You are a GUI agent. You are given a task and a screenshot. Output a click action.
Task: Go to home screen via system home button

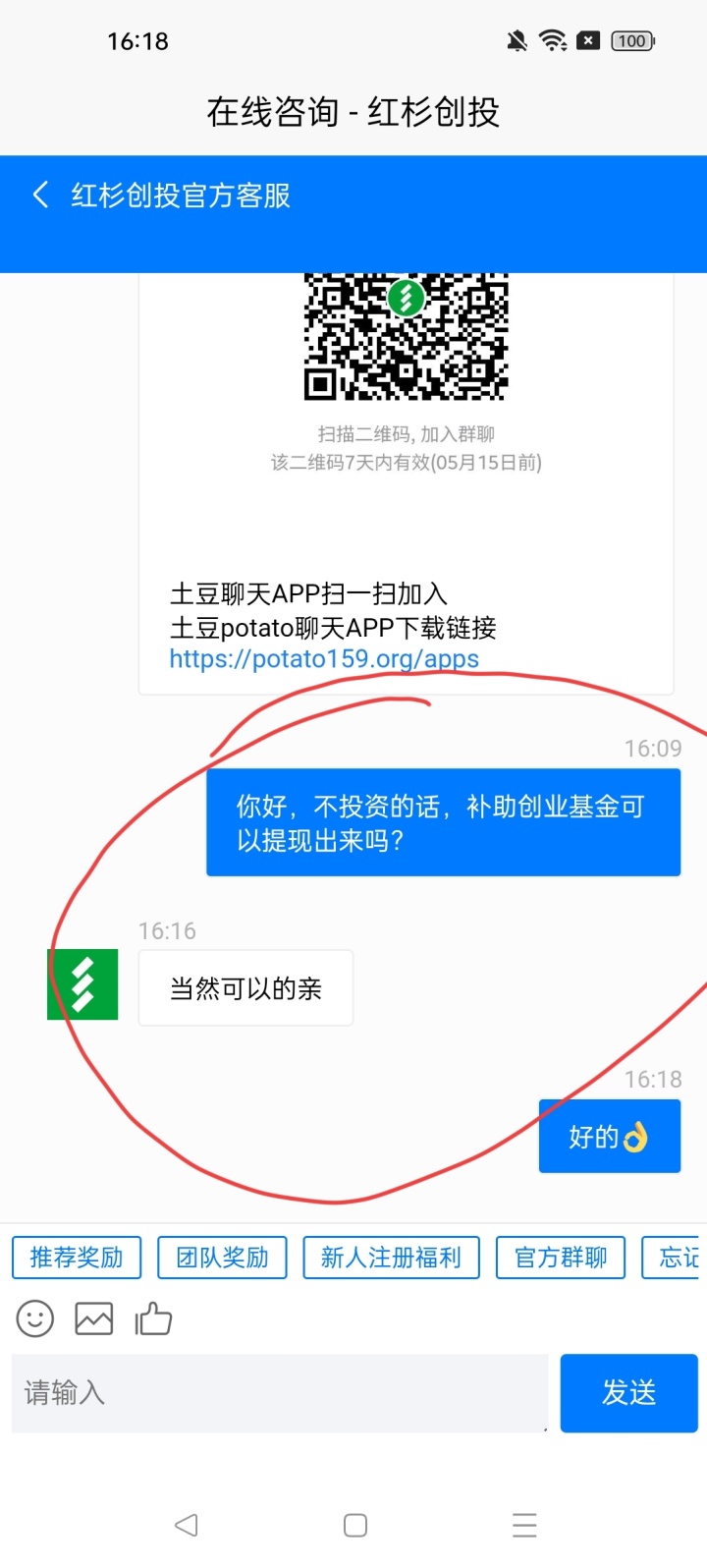[355, 1525]
